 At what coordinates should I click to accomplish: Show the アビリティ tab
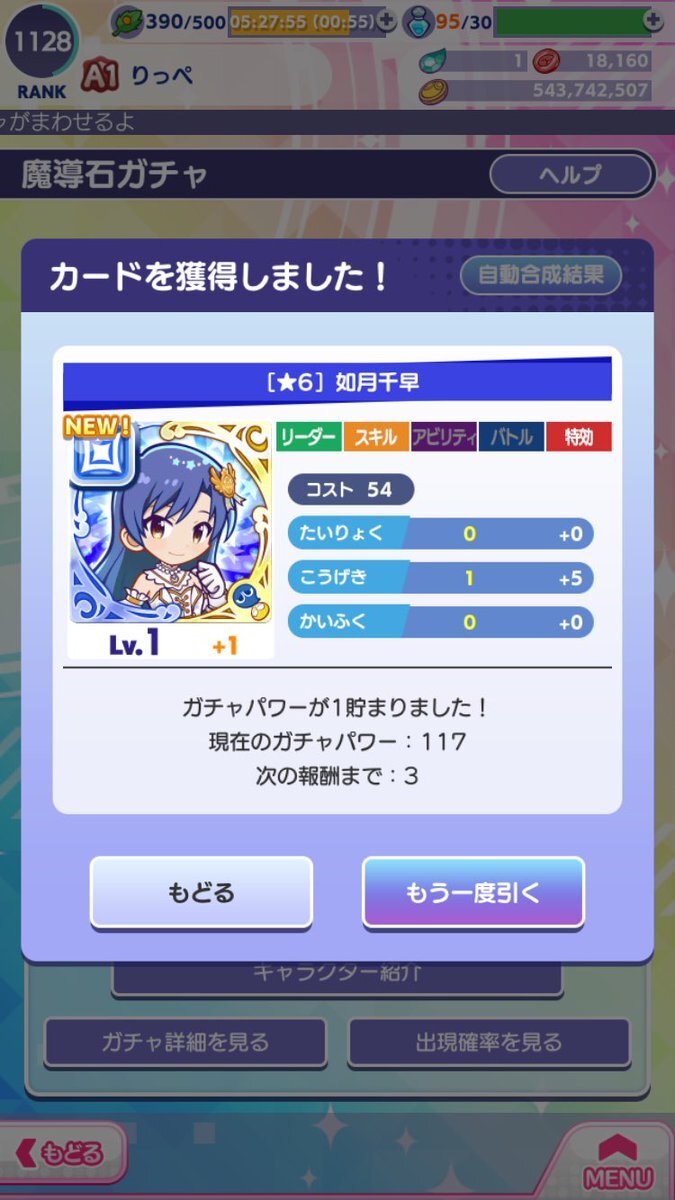[444, 436]
